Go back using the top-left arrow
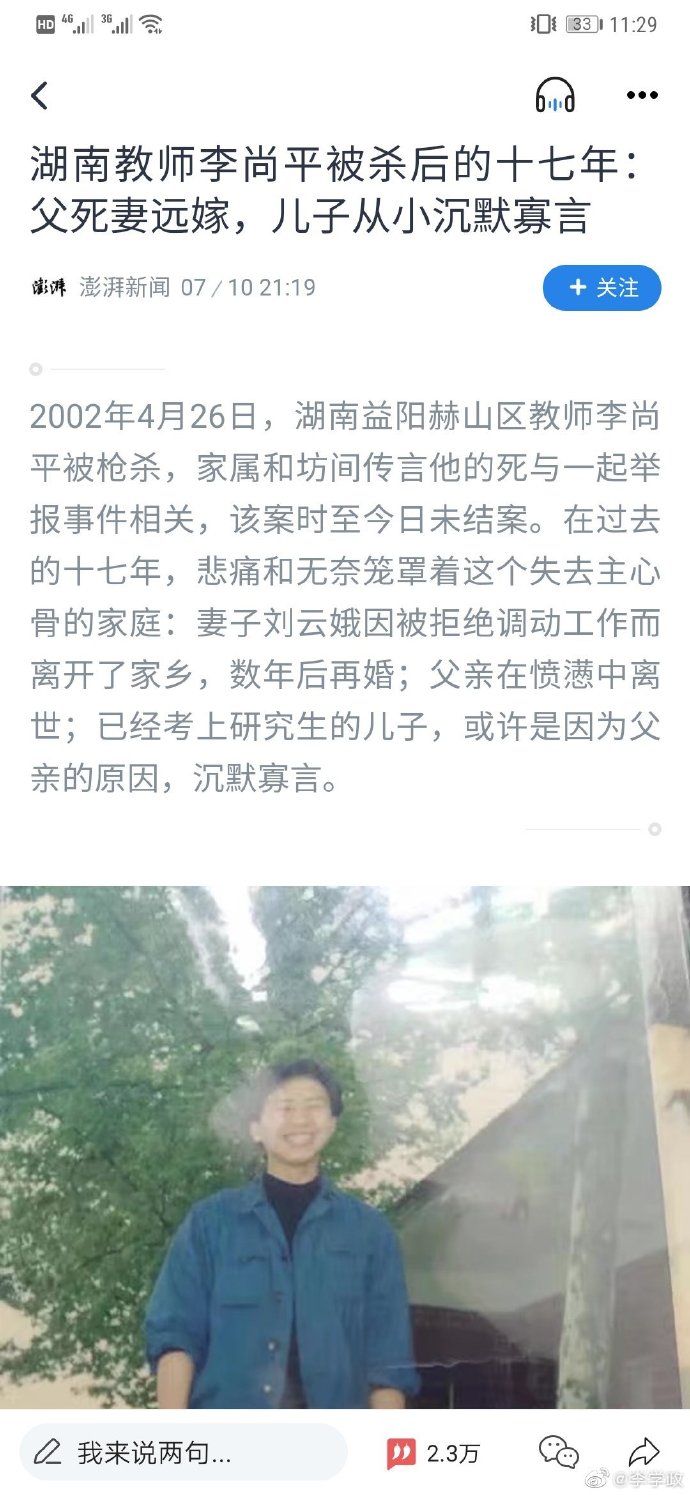This screenshot has width=690, height=1495. click(x=40, y=96)
